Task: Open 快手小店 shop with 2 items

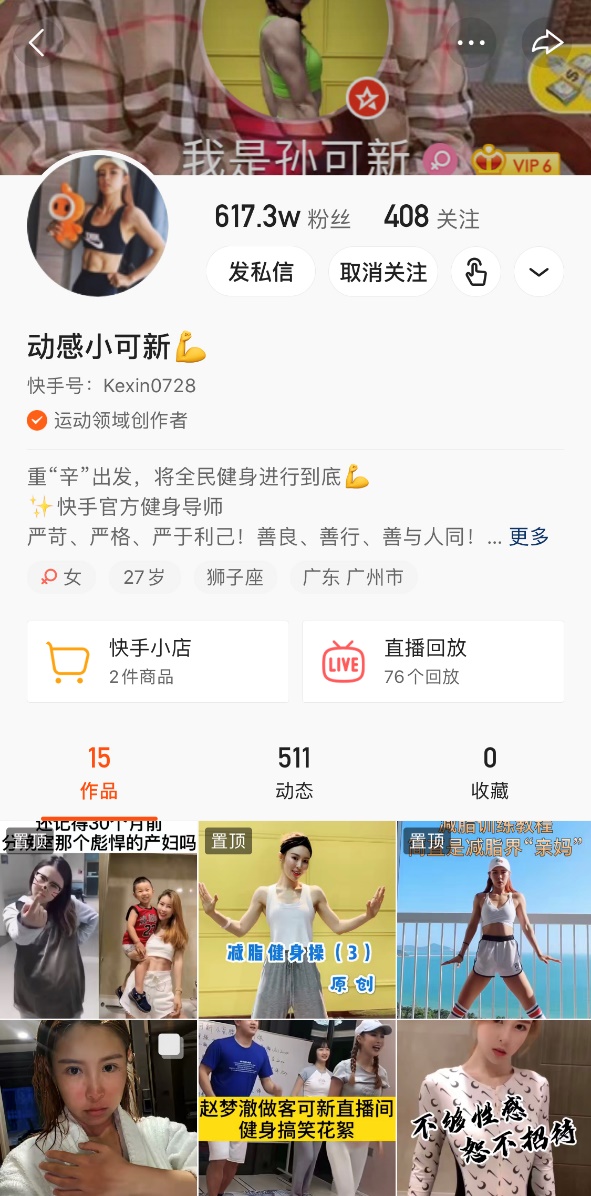Action: [x=158, y=661]
